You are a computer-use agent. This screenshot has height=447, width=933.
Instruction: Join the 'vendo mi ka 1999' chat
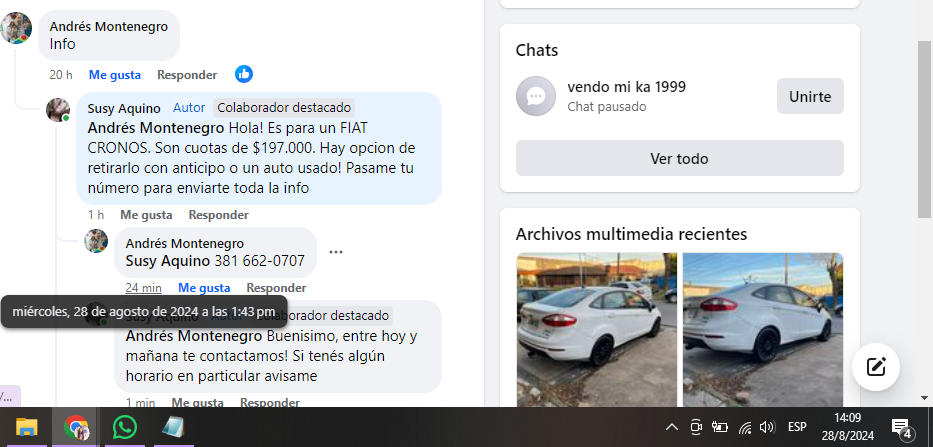click(810, 96)
